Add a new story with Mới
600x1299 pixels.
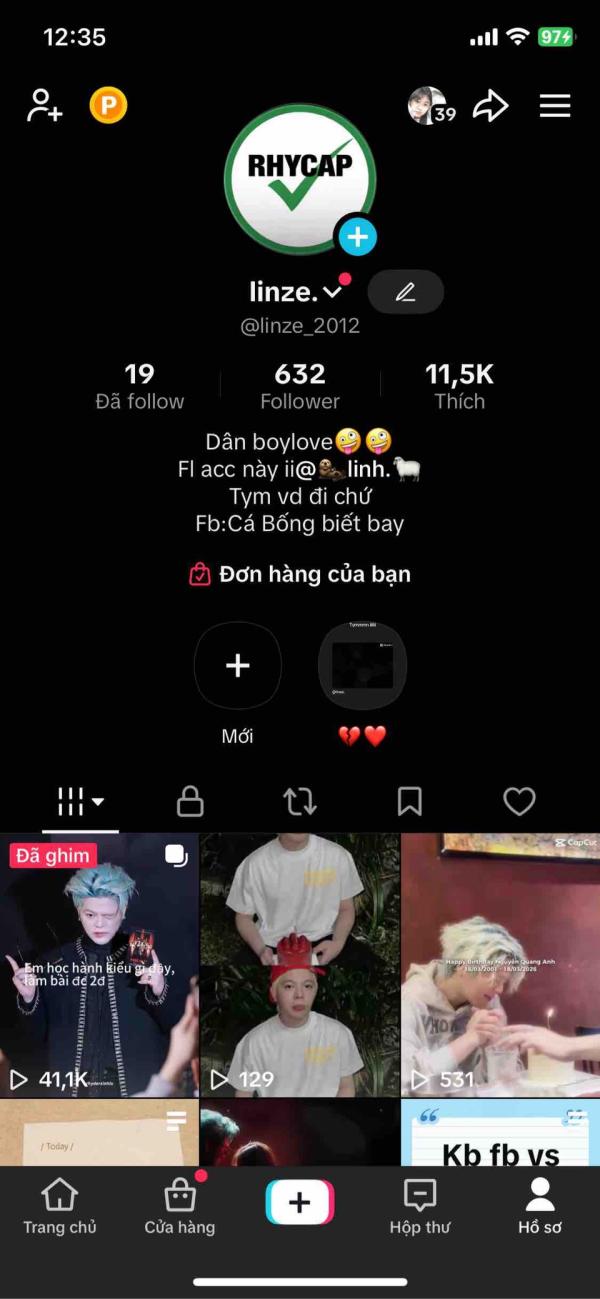(x=237, y=666)
